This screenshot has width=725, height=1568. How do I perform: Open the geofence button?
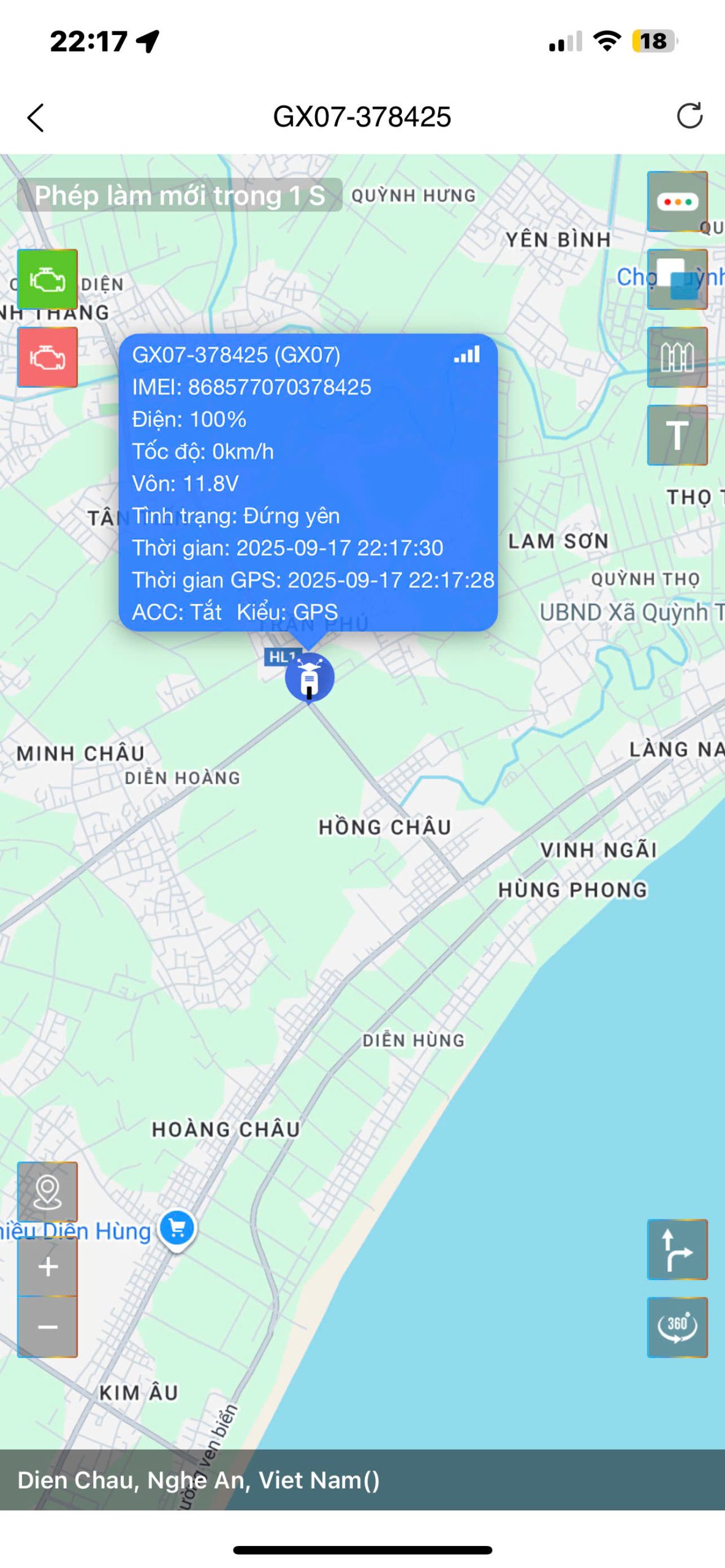[677, 357]
